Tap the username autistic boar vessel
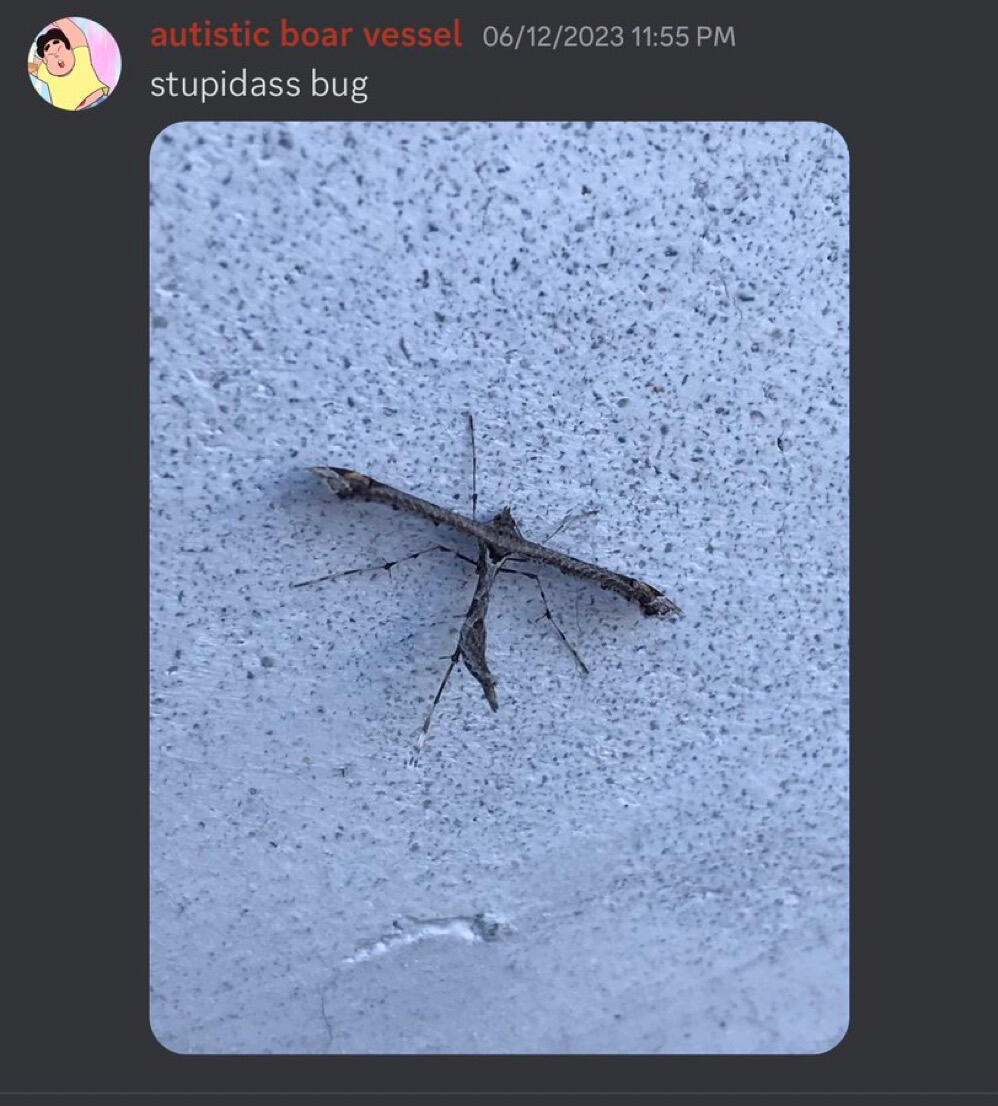Viewport: 998px width, 1106px height. [306, 35]
